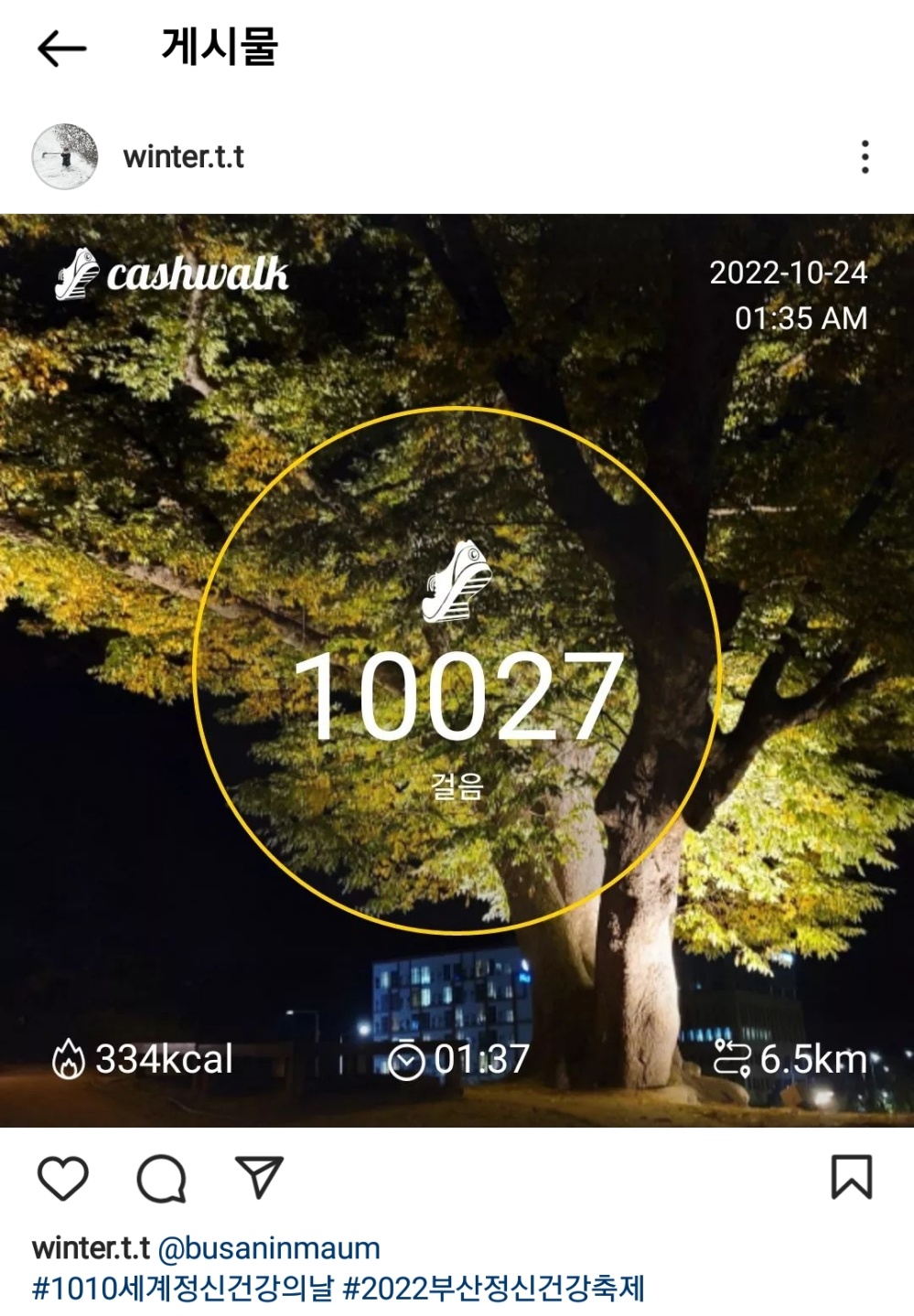Image resolution: width=914 pixels, height=1316 pixels.
Task: Open winter.t.t's profile picture
Action: pyautogui.click(x=65, y=157)
